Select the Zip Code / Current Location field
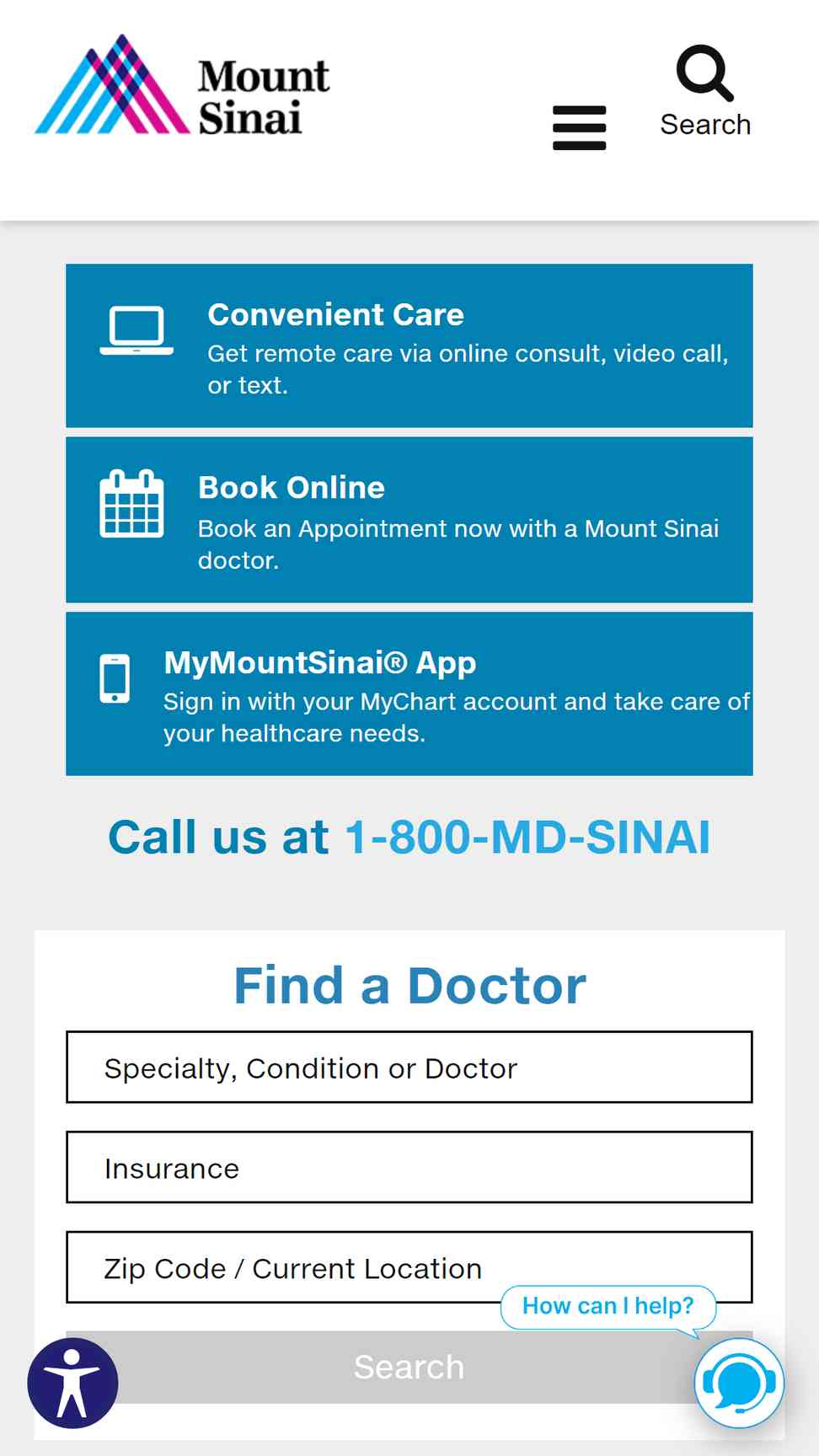 [x=409, y=1267]
